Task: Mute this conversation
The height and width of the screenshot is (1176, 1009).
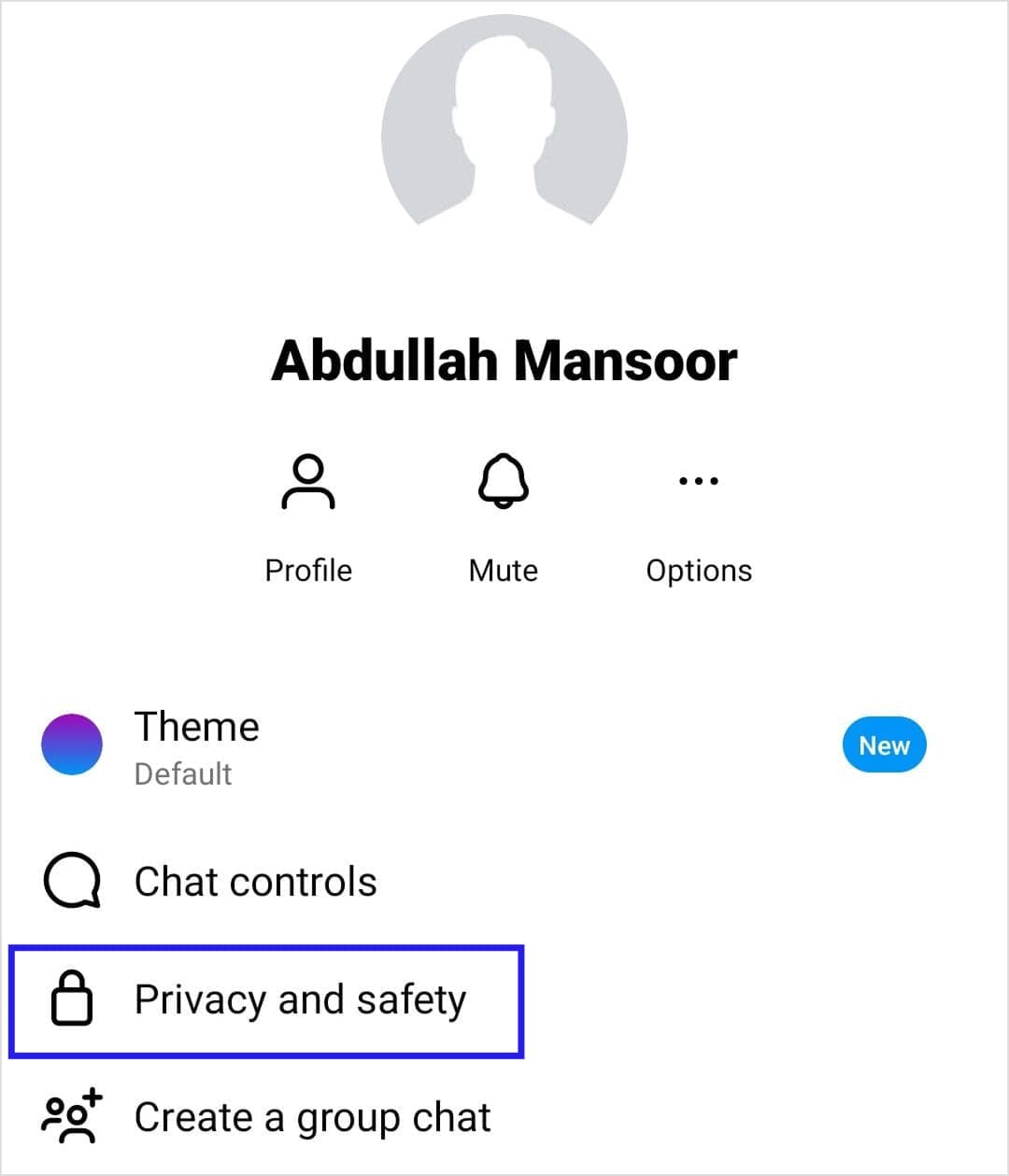Action: click(503, 516)
